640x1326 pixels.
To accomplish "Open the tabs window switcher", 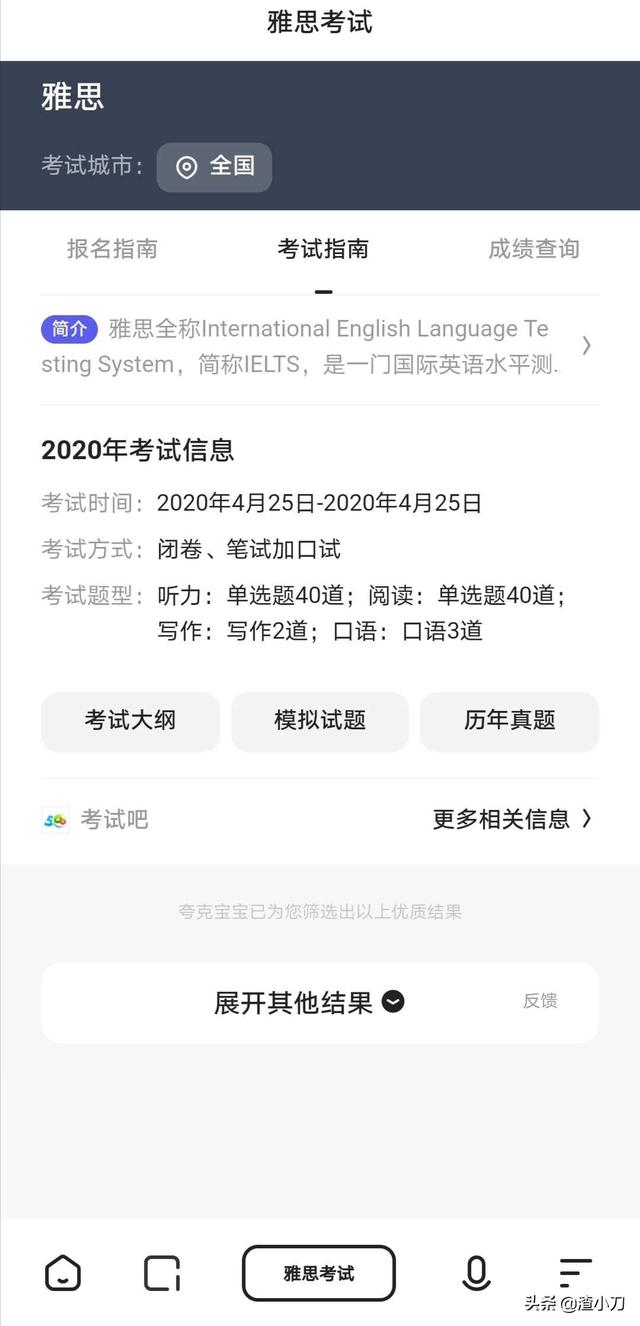I will click(162, 1273).
